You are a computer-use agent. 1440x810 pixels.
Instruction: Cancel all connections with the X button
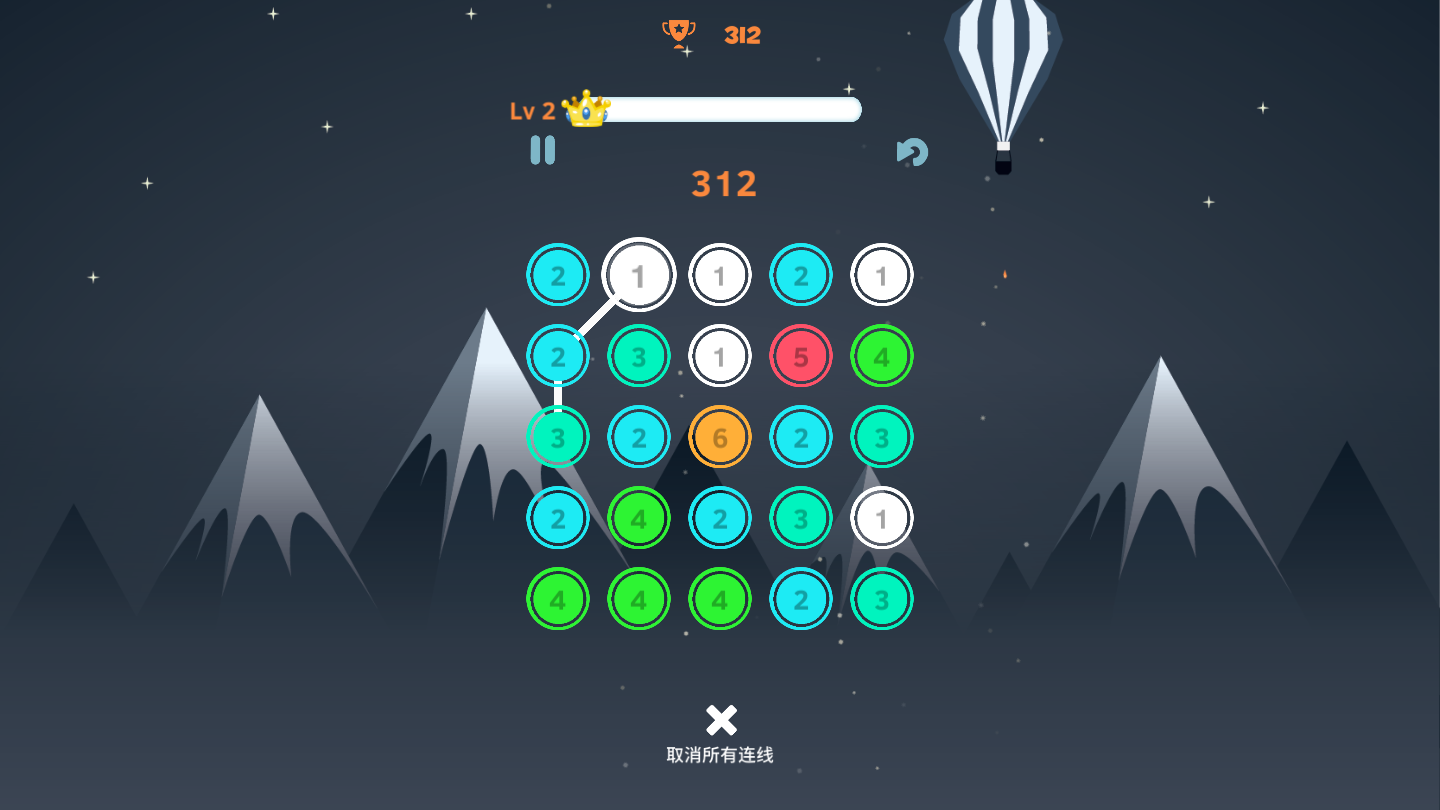(x=721, y=720)
